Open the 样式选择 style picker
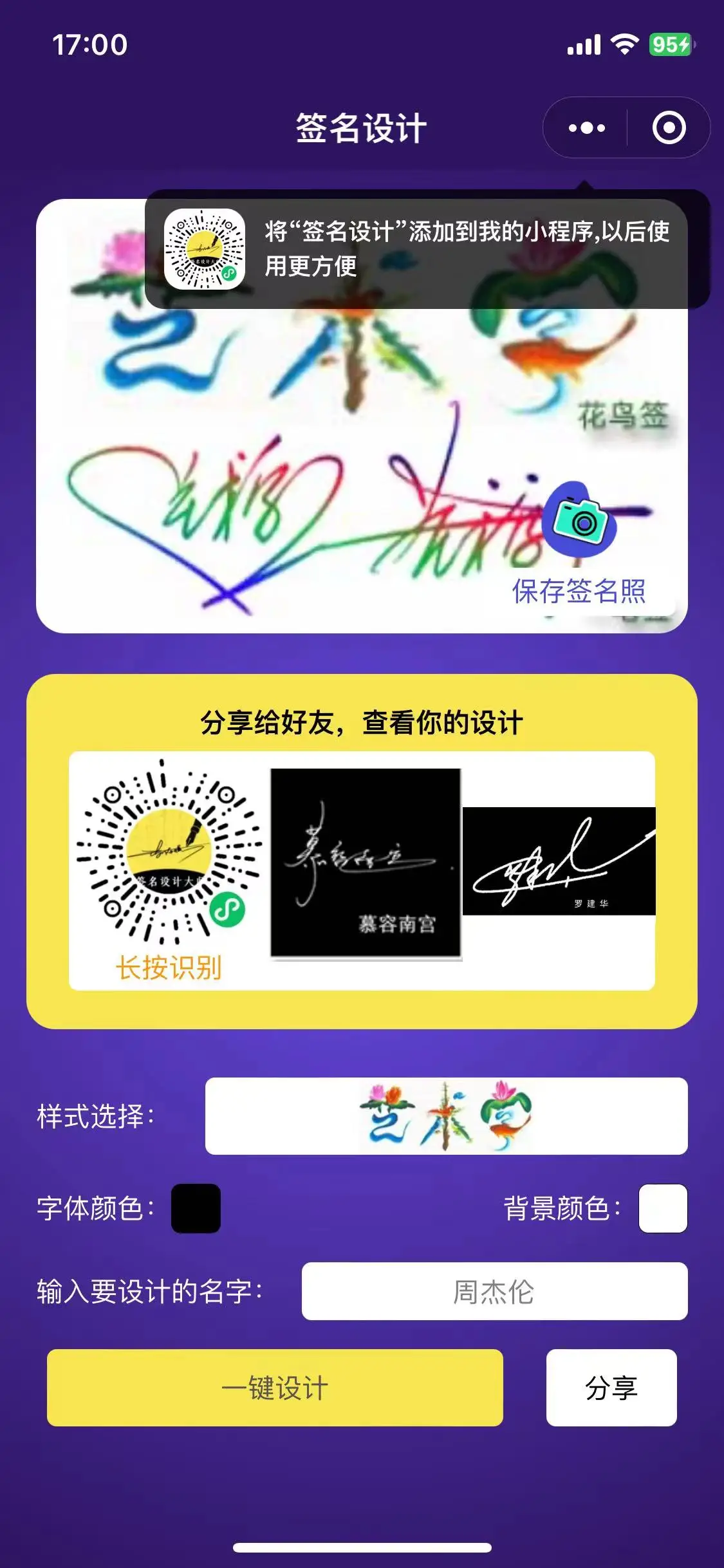 coord(446,1116)
